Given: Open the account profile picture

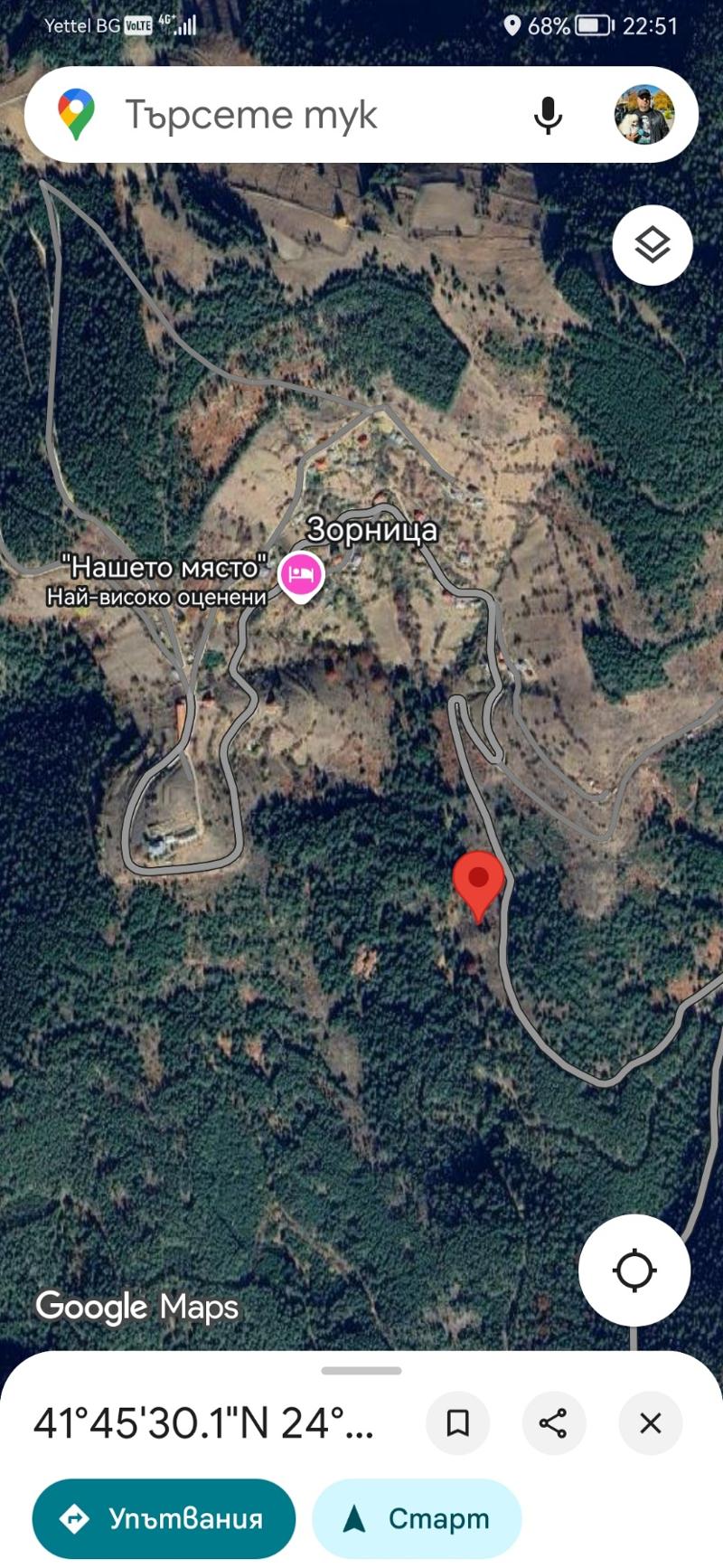Looking at the screenshot, I should [x=644, y=115].
